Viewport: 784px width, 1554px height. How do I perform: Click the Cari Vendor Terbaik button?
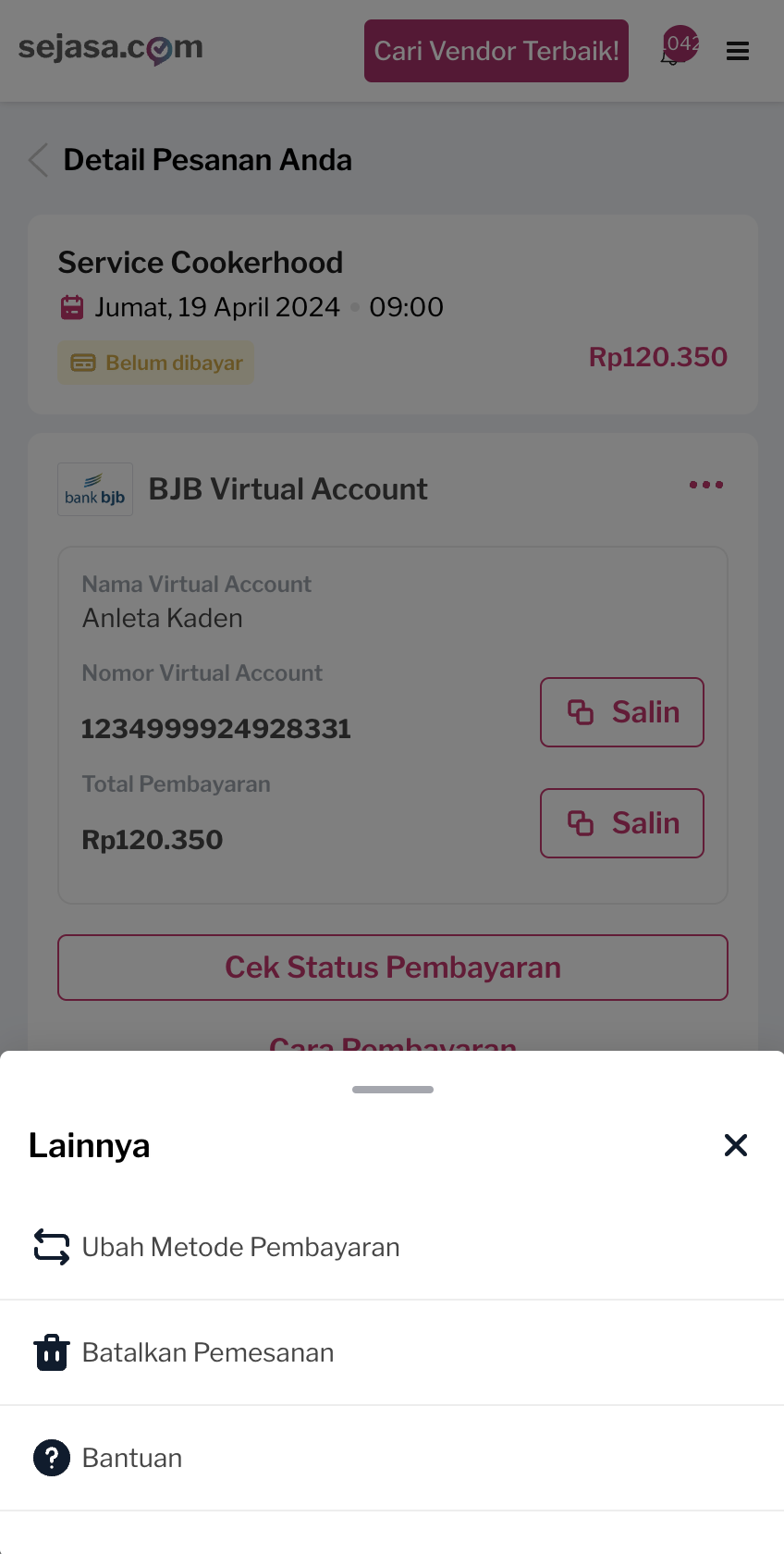click(x=496, y=51)
